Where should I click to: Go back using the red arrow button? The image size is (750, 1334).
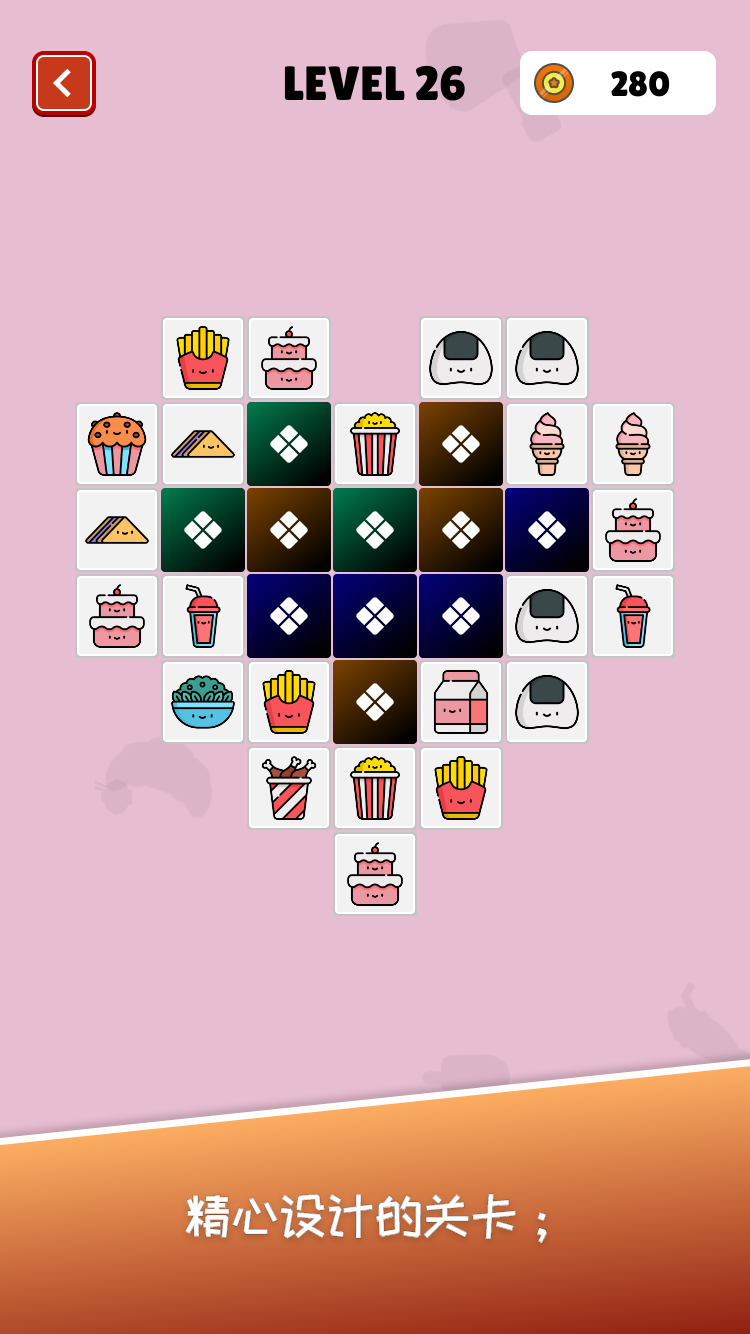point(64,83)
